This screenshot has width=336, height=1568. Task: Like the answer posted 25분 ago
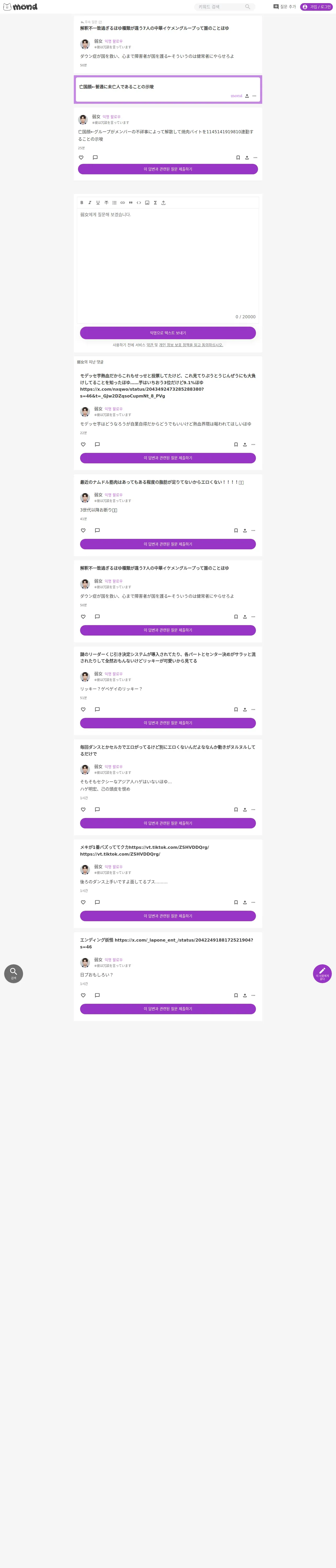tap(81, 158)
